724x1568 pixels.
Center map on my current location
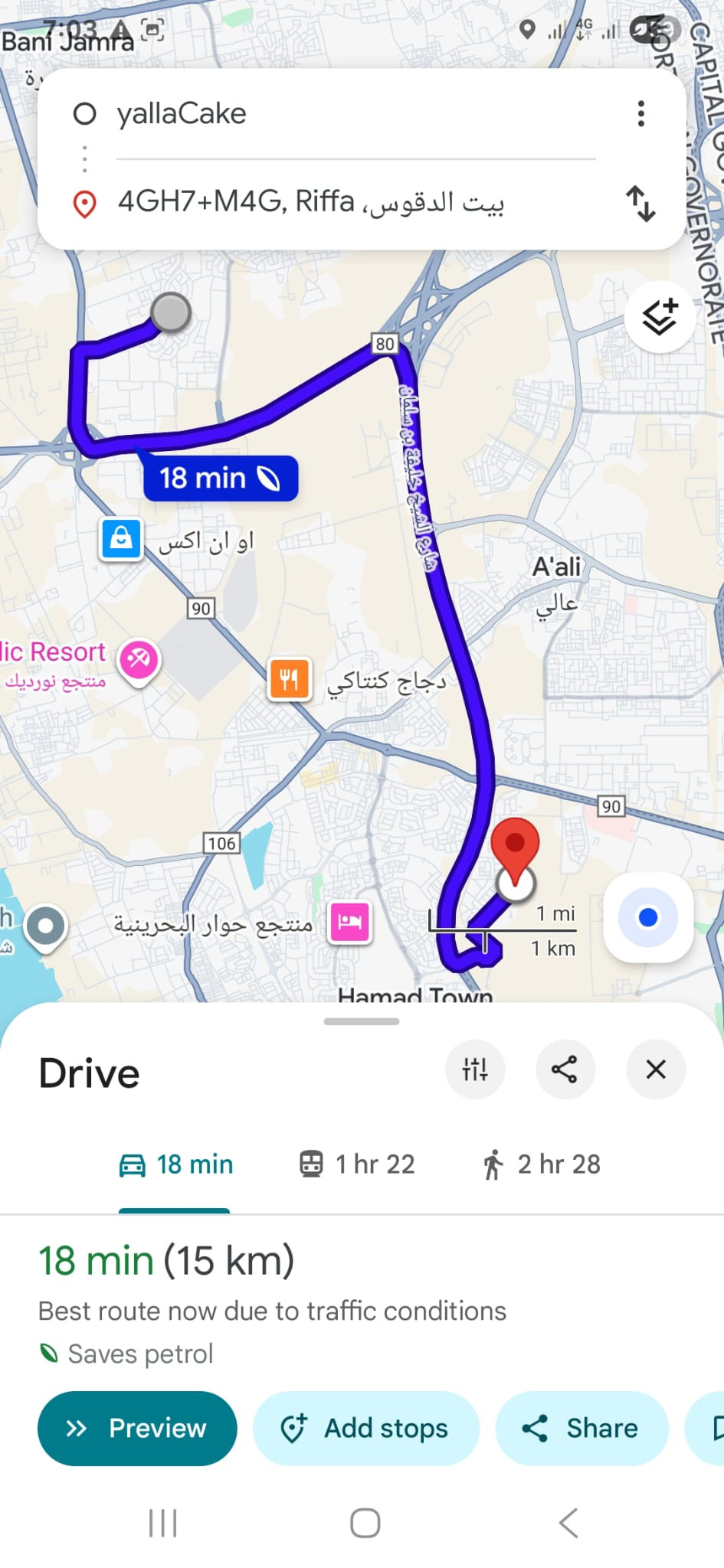(648, 917)
